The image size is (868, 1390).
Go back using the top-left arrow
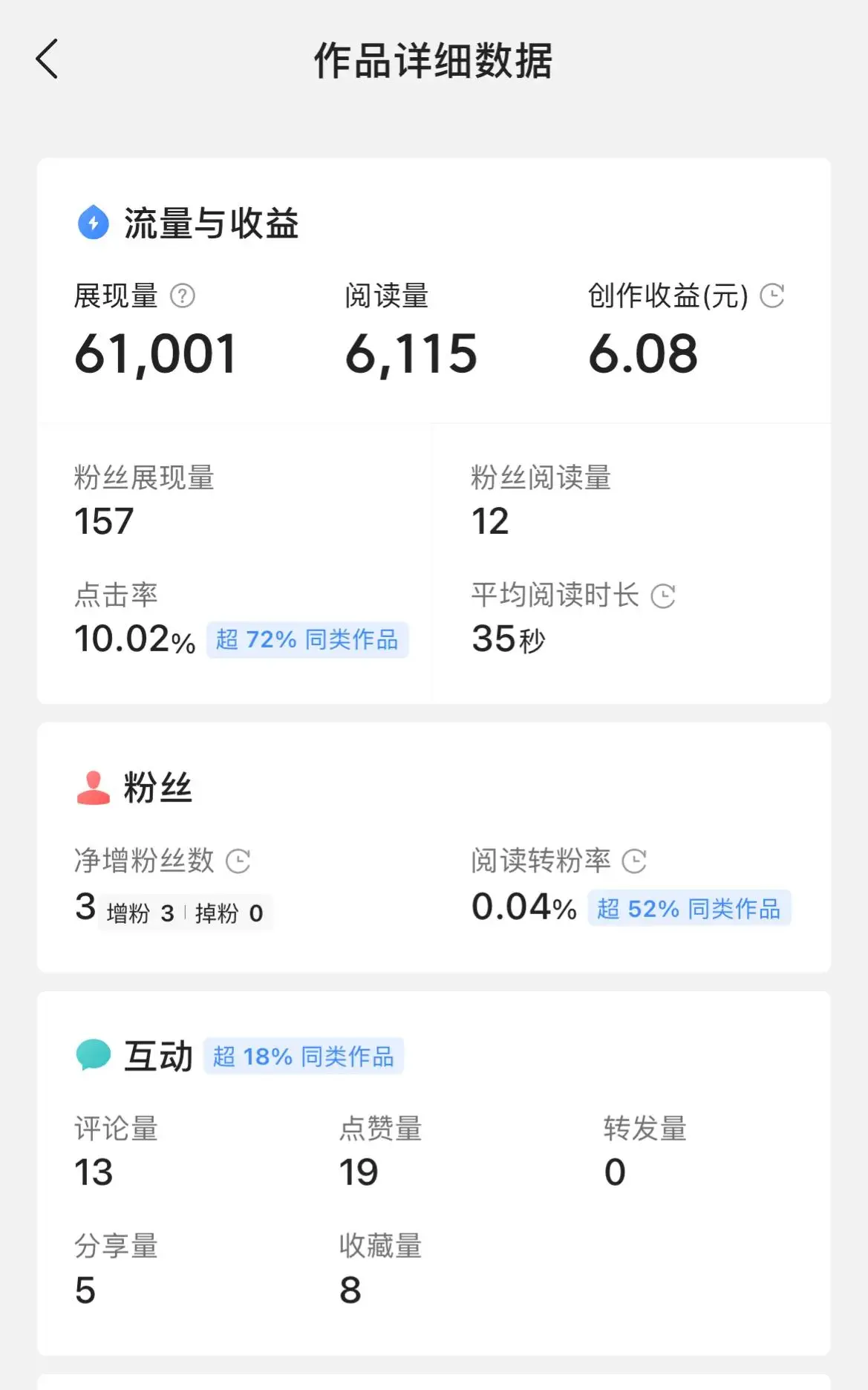(x=47, y=59)
